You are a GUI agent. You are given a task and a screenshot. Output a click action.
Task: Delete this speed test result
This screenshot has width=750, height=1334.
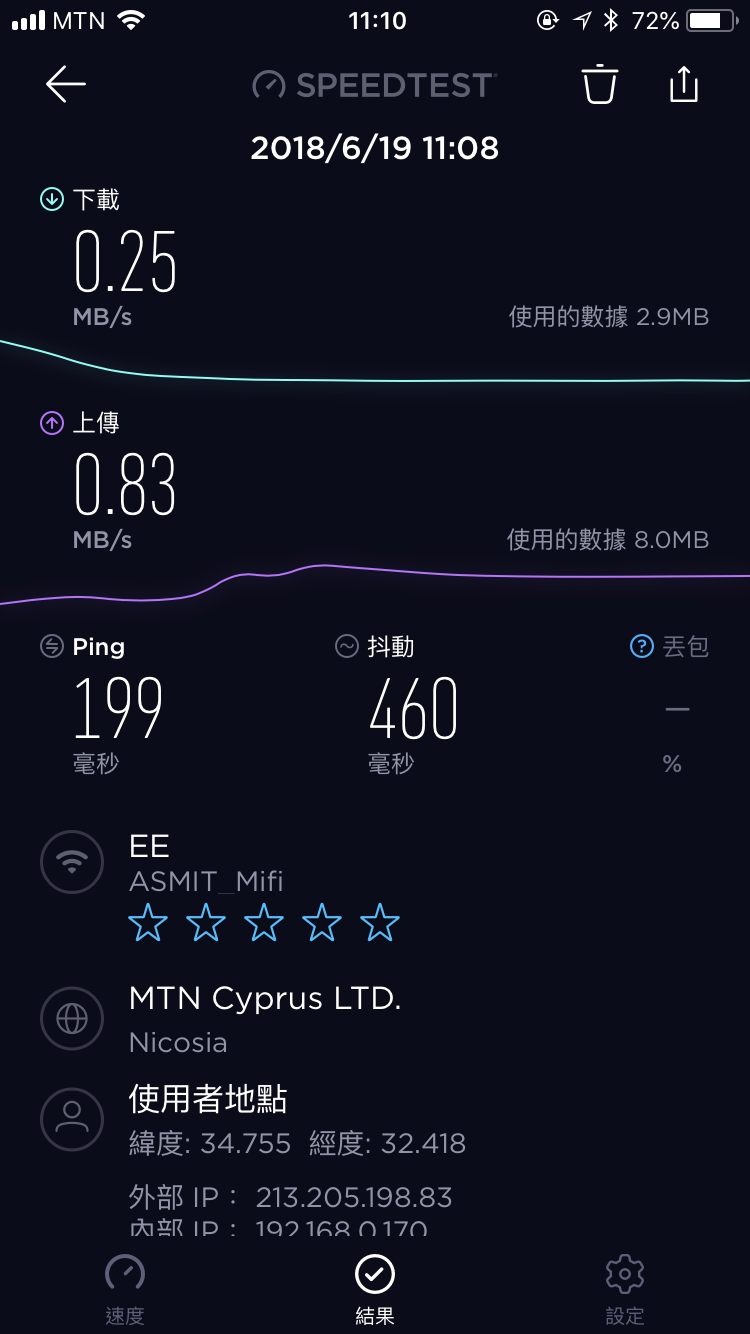600,84
